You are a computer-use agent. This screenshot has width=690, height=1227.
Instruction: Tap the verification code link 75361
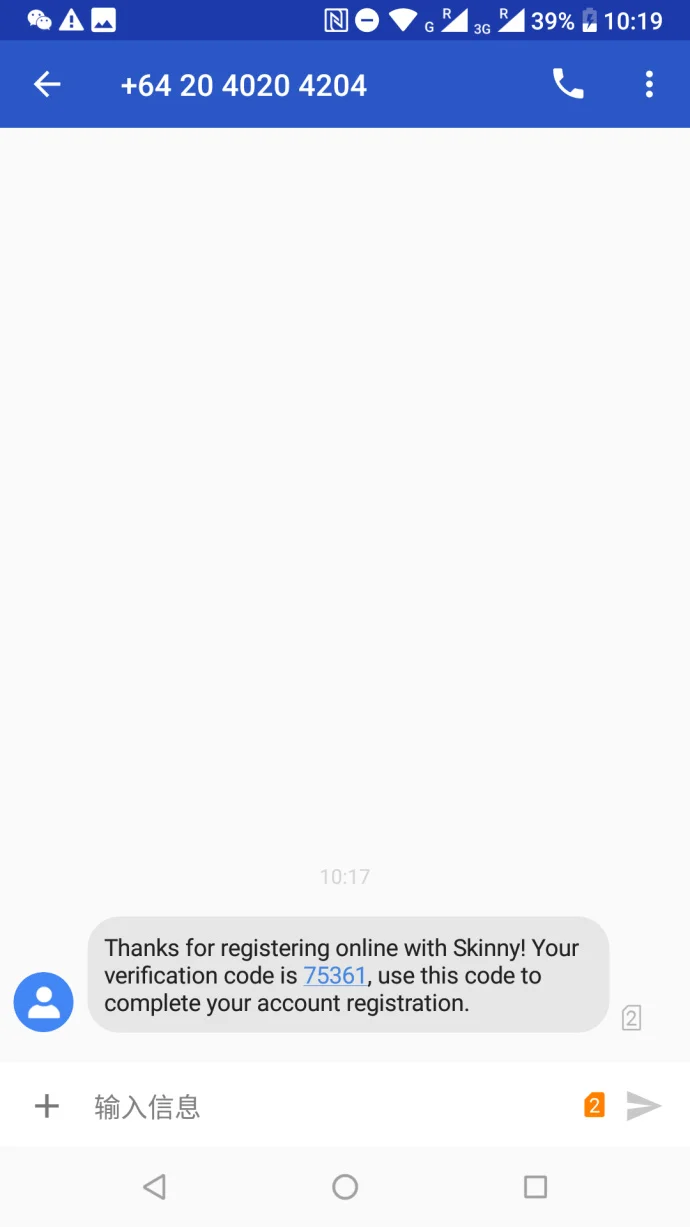point(335,975)
